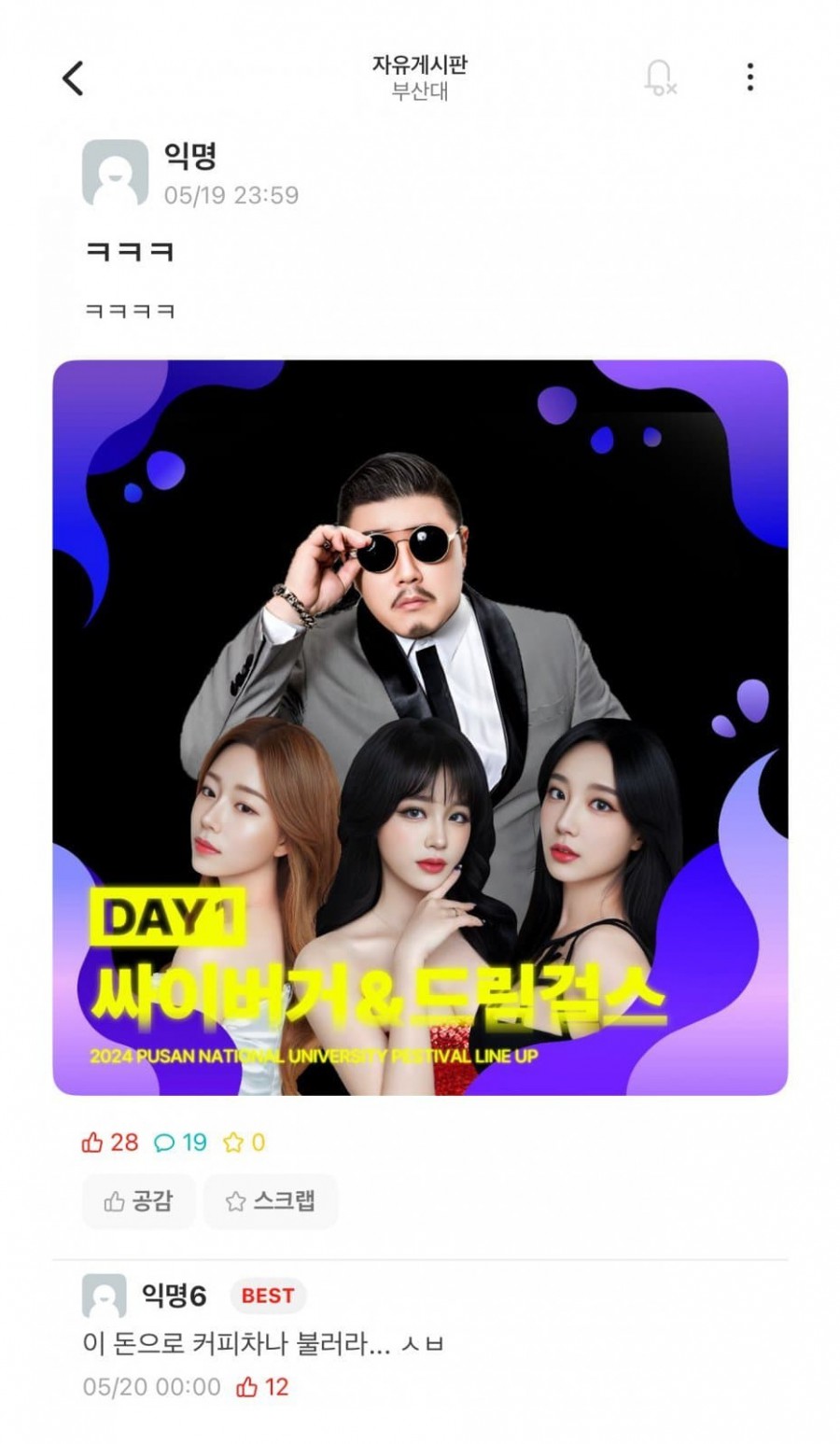This screenshot has width=840, height=1444.
Task: Go back from this post
Action: tap(74, 78)
